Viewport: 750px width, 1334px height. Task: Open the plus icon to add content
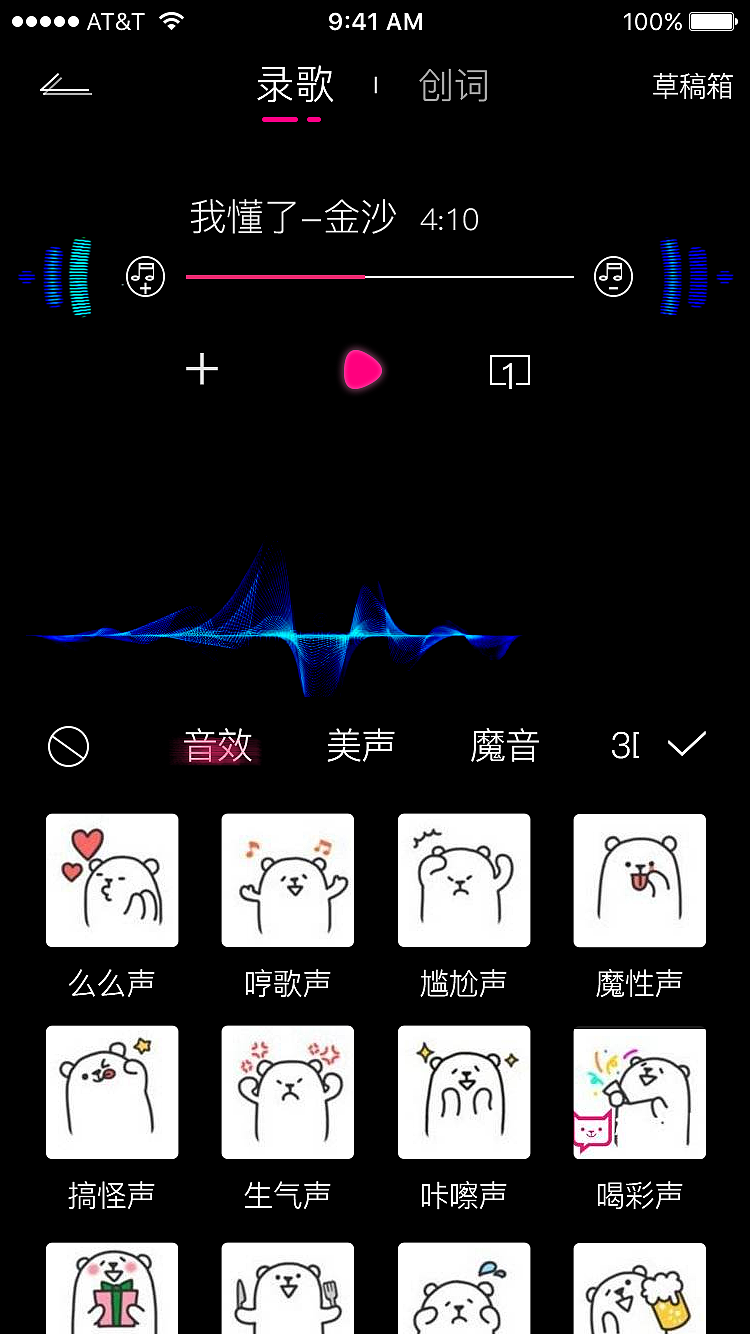202,370
